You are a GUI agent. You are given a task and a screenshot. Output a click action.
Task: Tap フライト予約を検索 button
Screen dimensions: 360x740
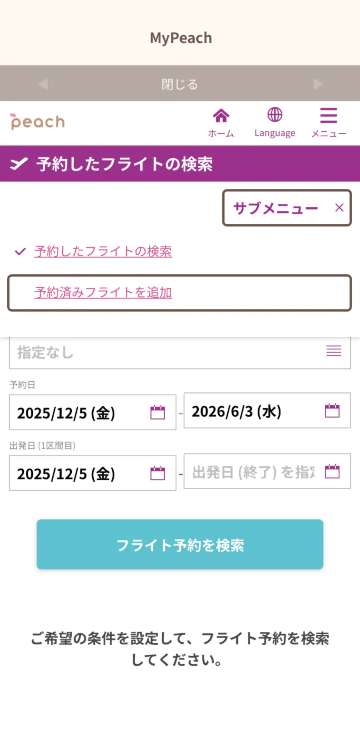pyautogui.click(x=180, y=545)
